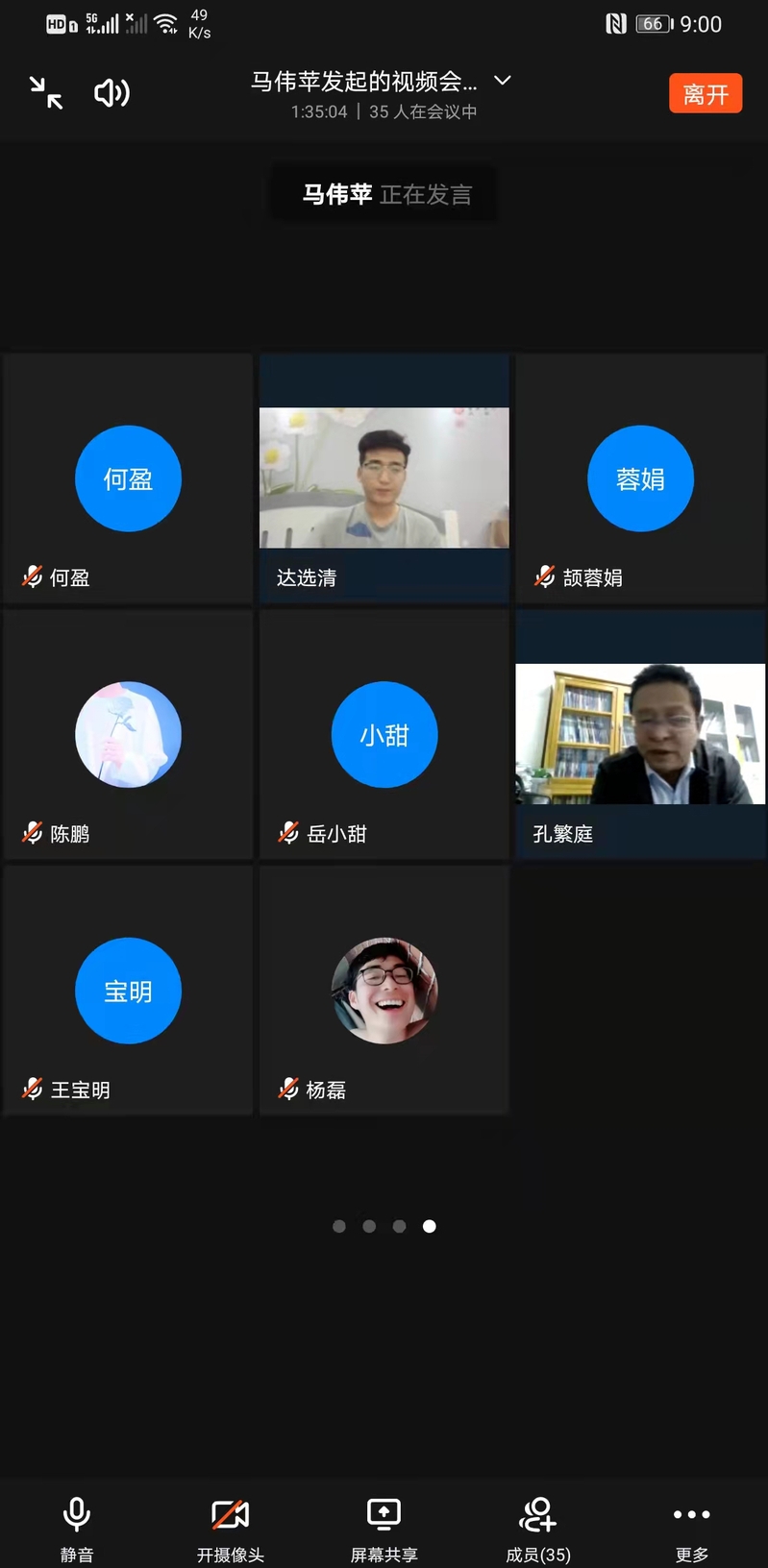Select 何盈's participant tile
This screenshot has height=1568, width=768.
coord(128,478)
